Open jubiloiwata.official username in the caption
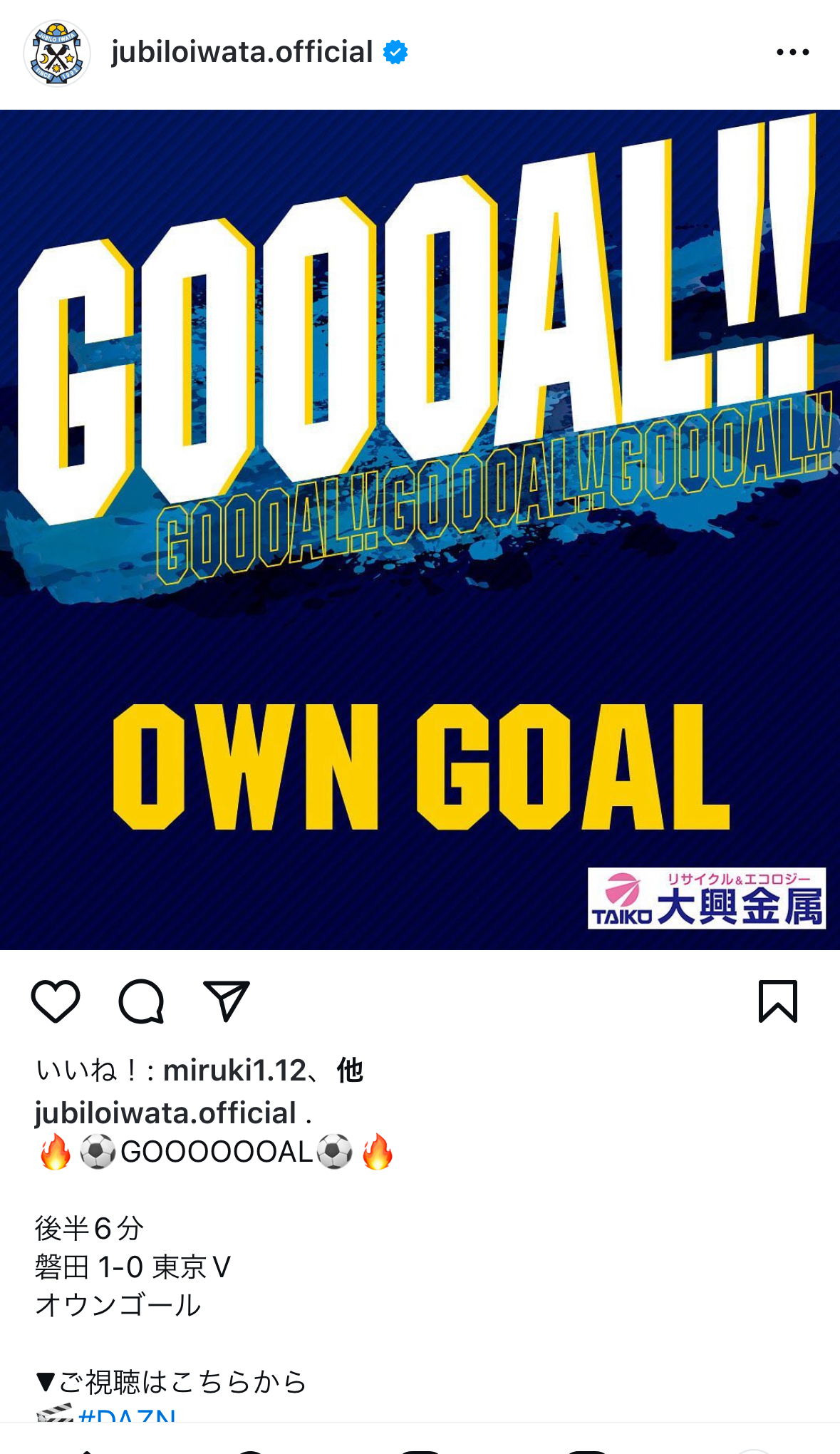Viewport: 840px width, 1454px height. tap(165, 1113)
